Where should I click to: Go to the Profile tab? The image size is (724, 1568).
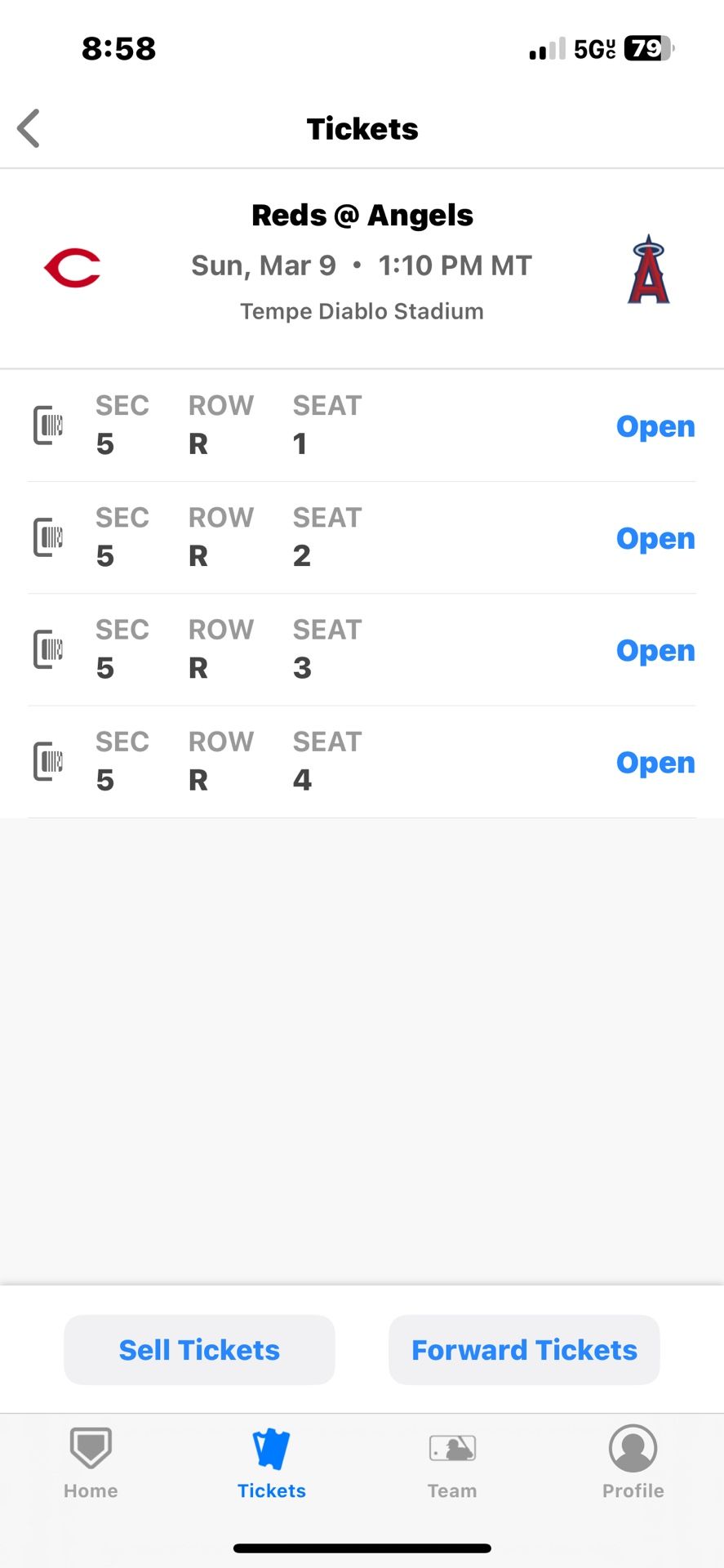(633, 1462)
